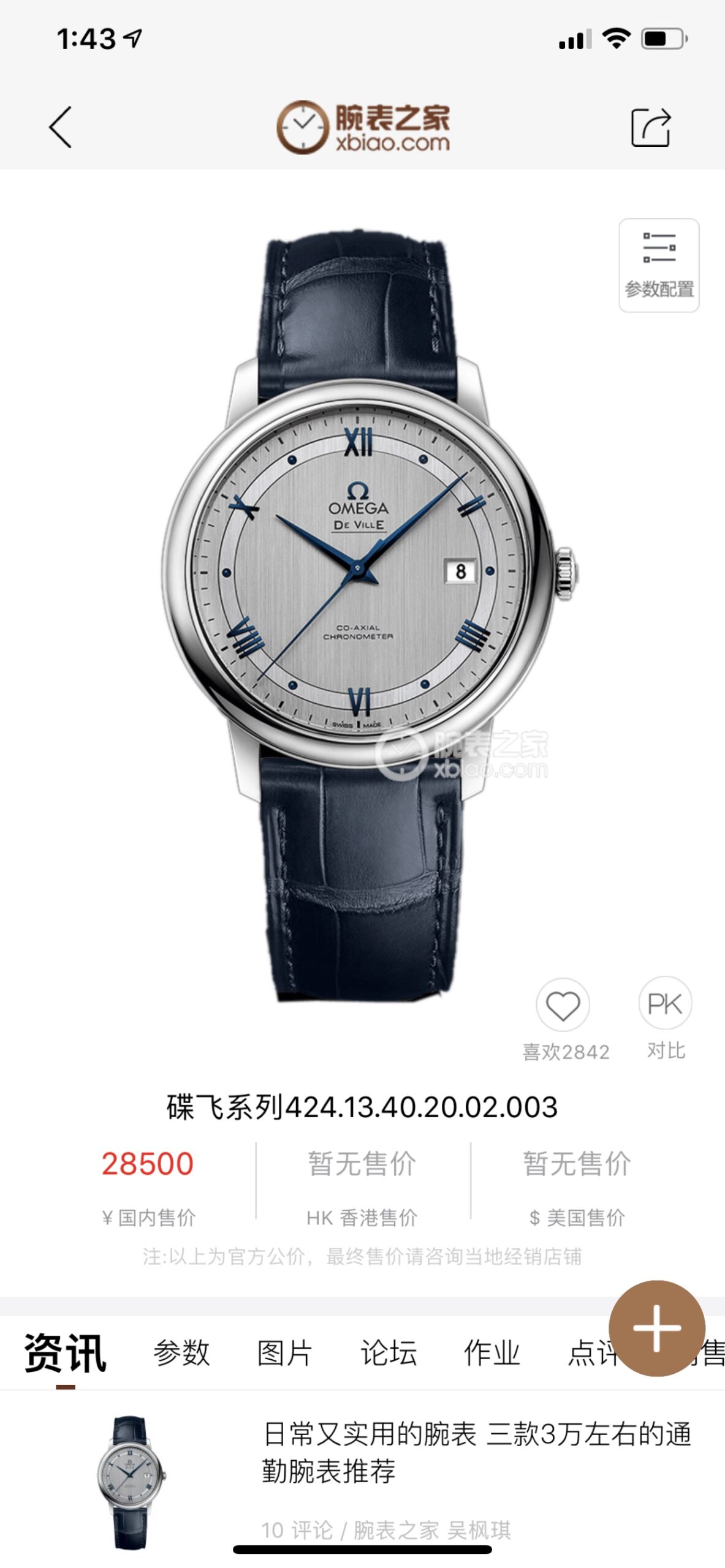Screen dimensions: 725x1568
Task: Share this watch page
Action: coord(651,127)
